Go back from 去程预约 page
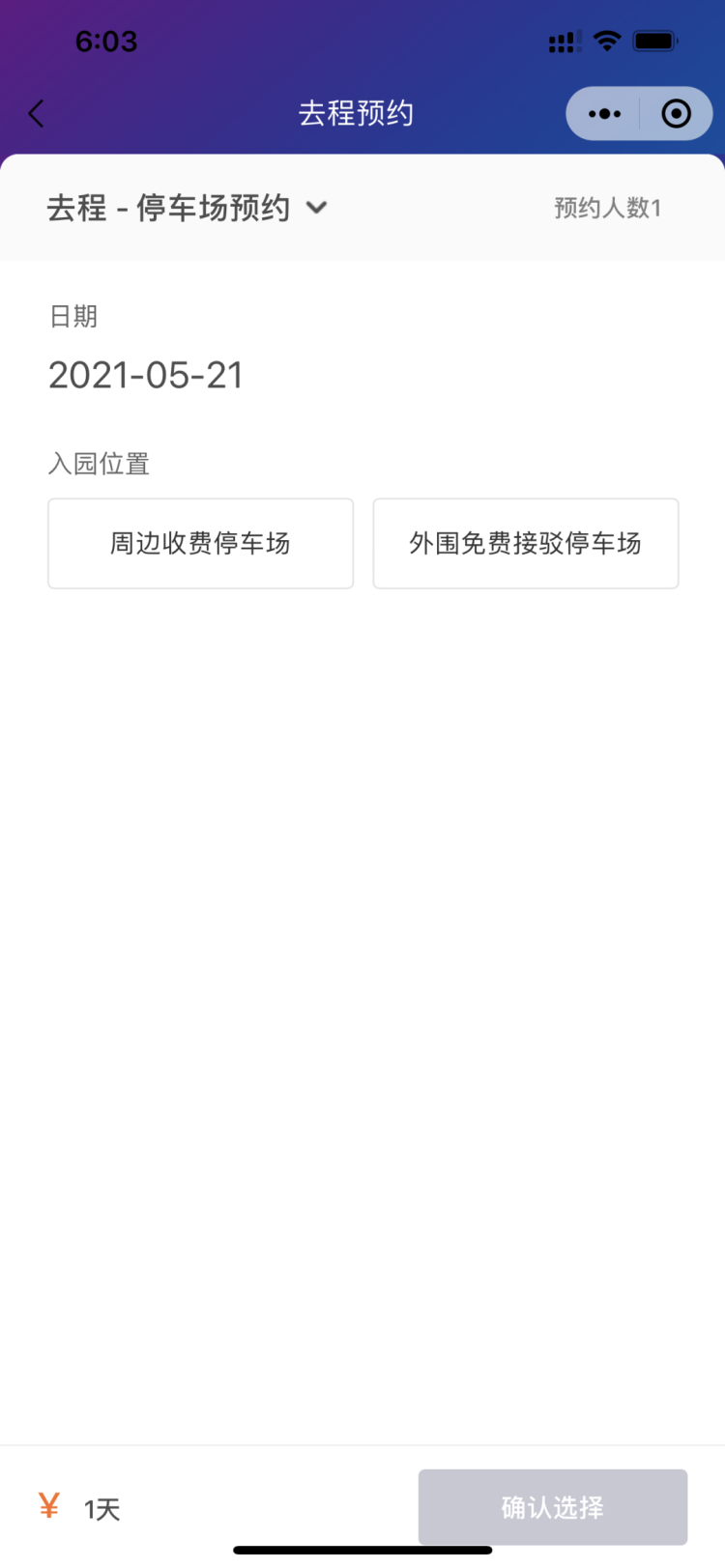 (x=37, y=114)
